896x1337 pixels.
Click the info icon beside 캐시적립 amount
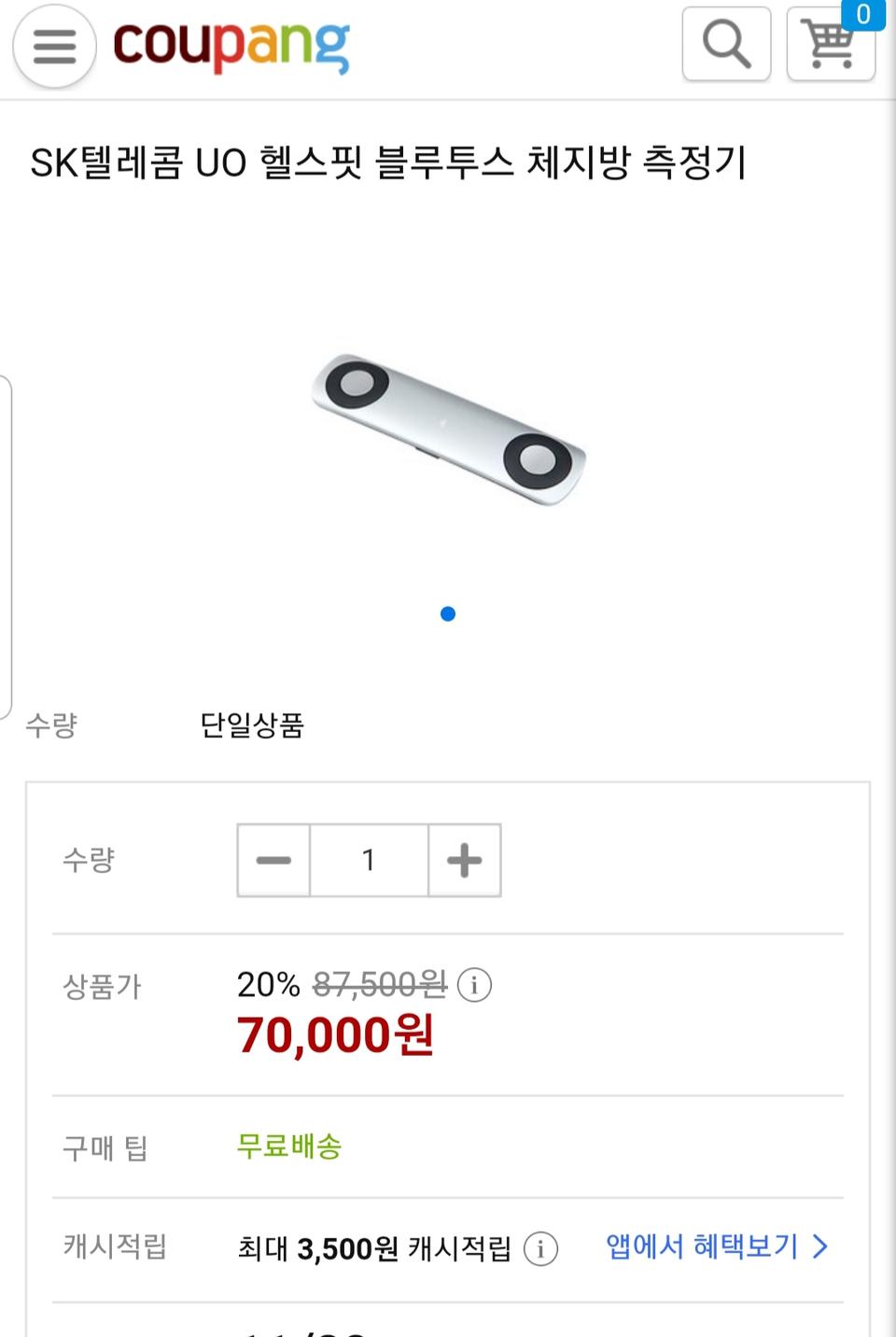tap(539, 1248)
